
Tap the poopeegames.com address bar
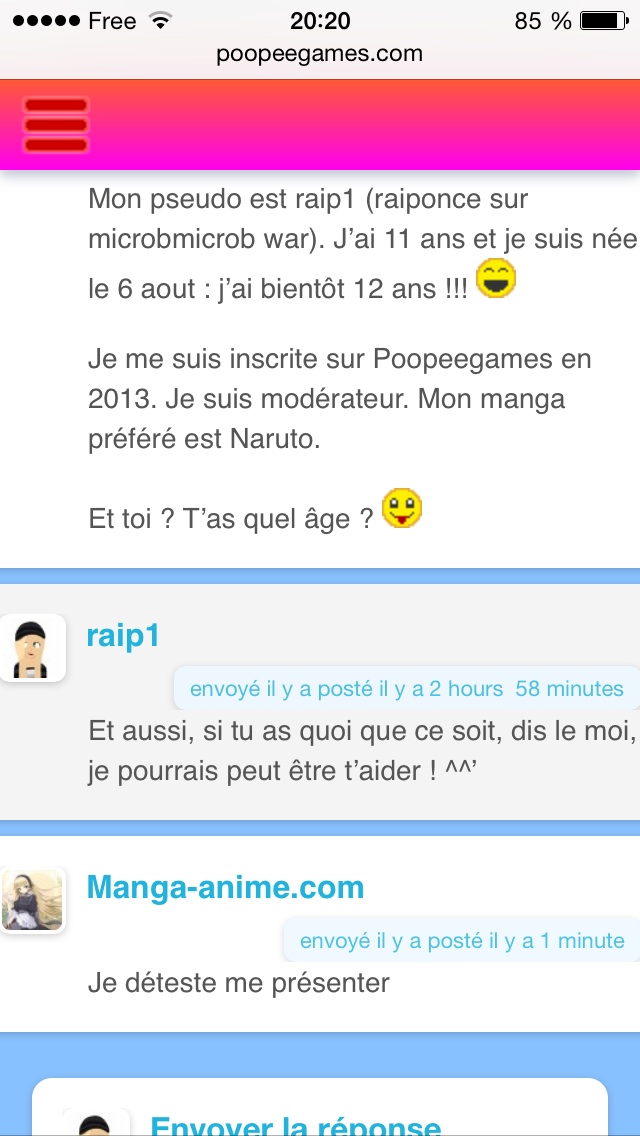tap(320, 54)
